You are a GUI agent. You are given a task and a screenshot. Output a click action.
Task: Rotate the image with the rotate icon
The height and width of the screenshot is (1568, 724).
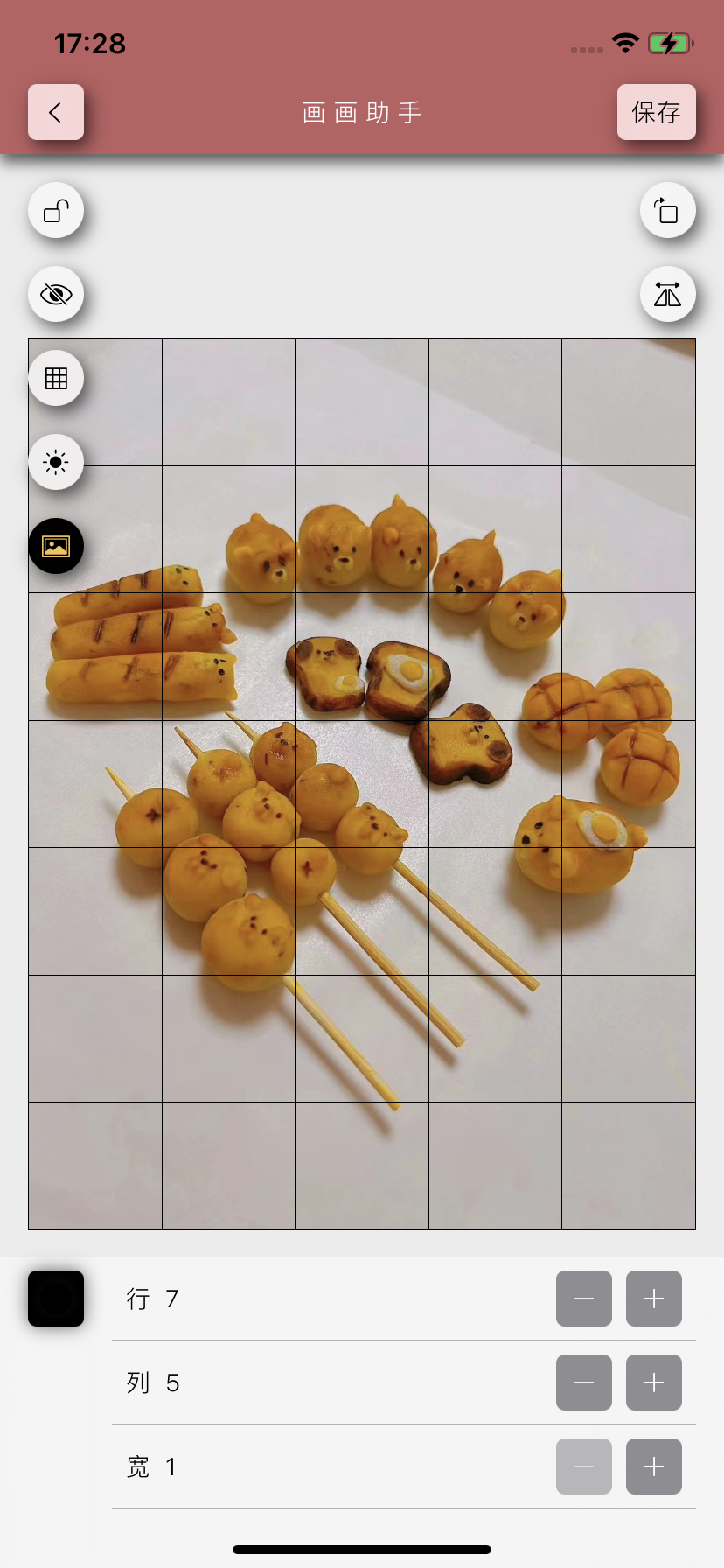tap(667, 211)
